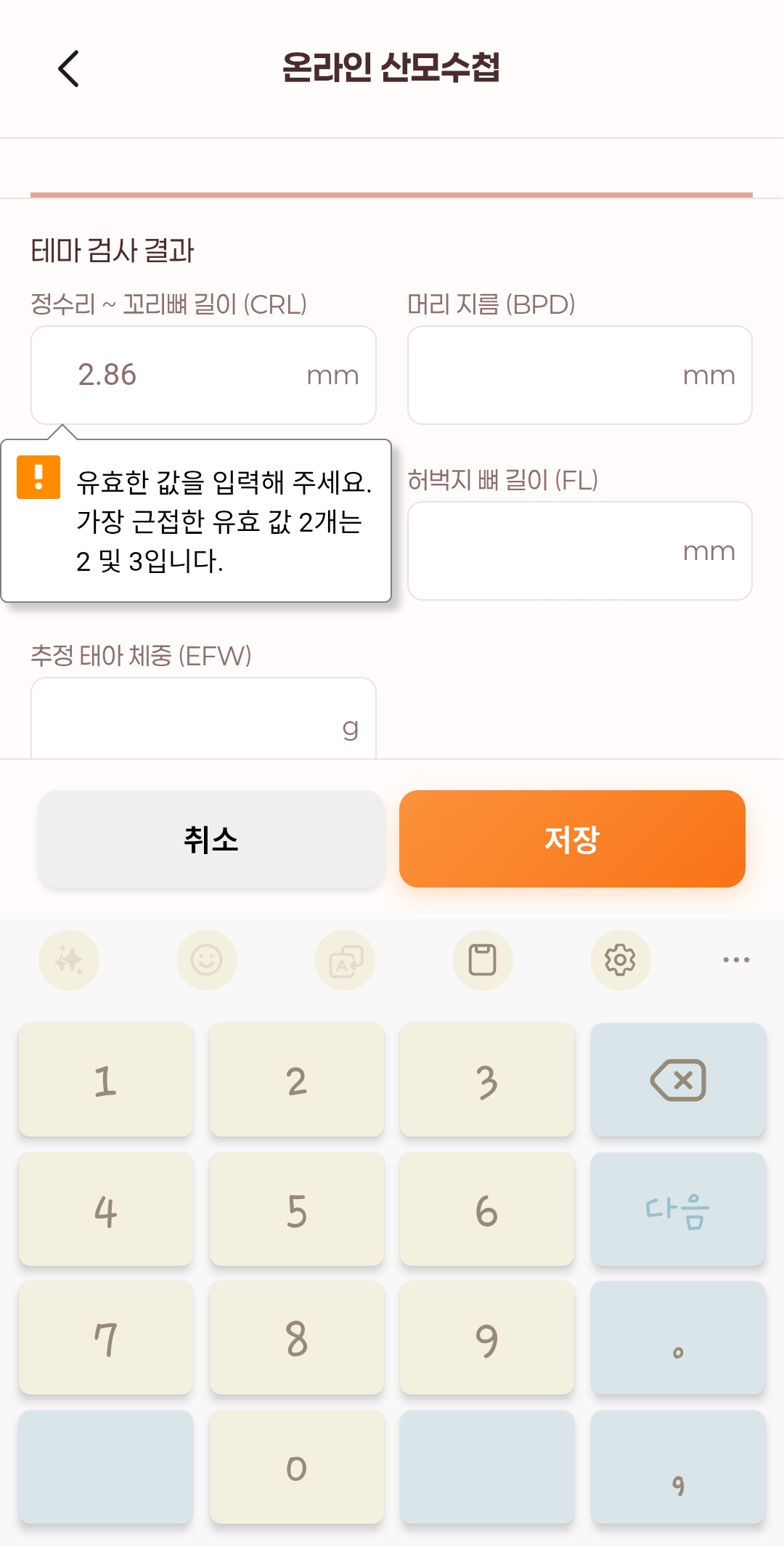Go back from 온라인 산모수첩

(68, 69)
